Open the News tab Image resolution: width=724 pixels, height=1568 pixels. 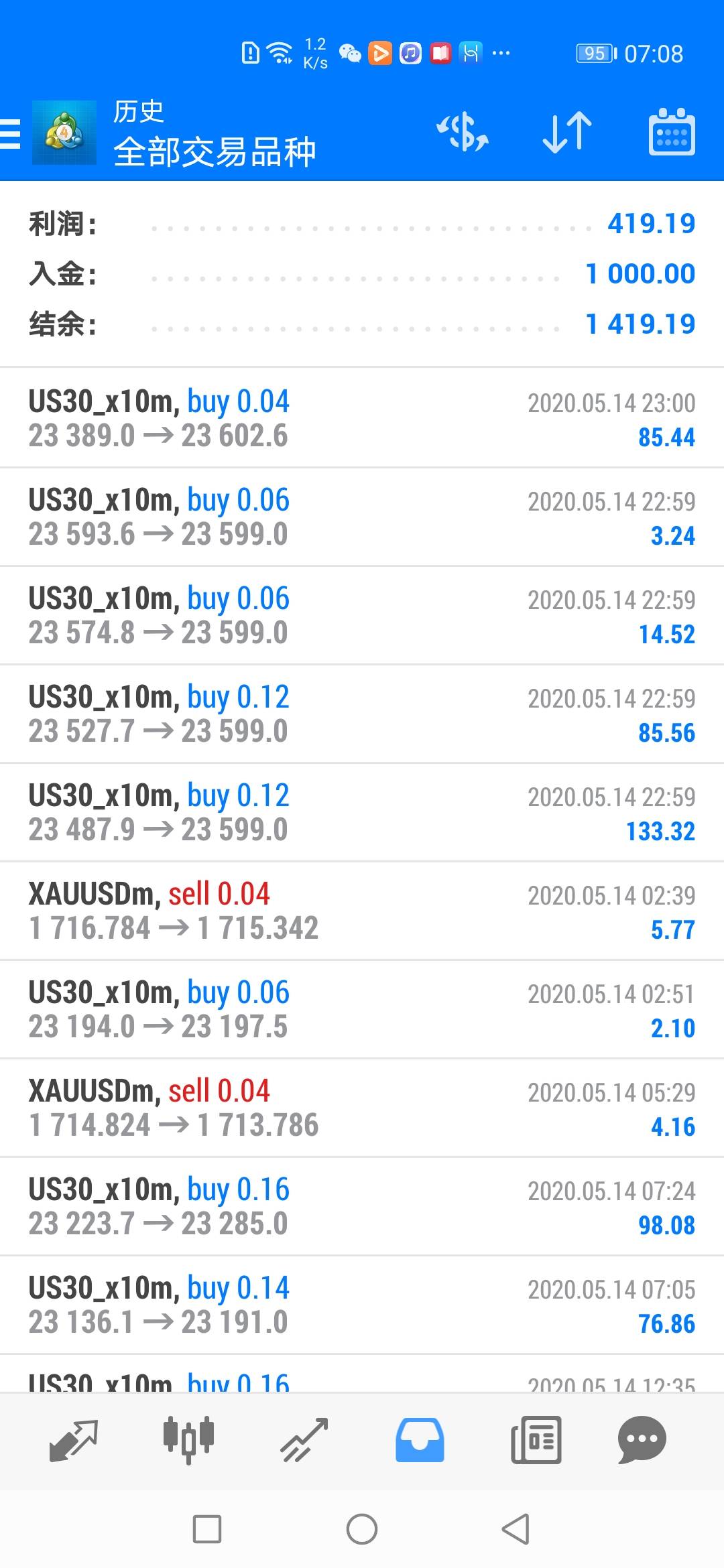tap(536, 1440)
